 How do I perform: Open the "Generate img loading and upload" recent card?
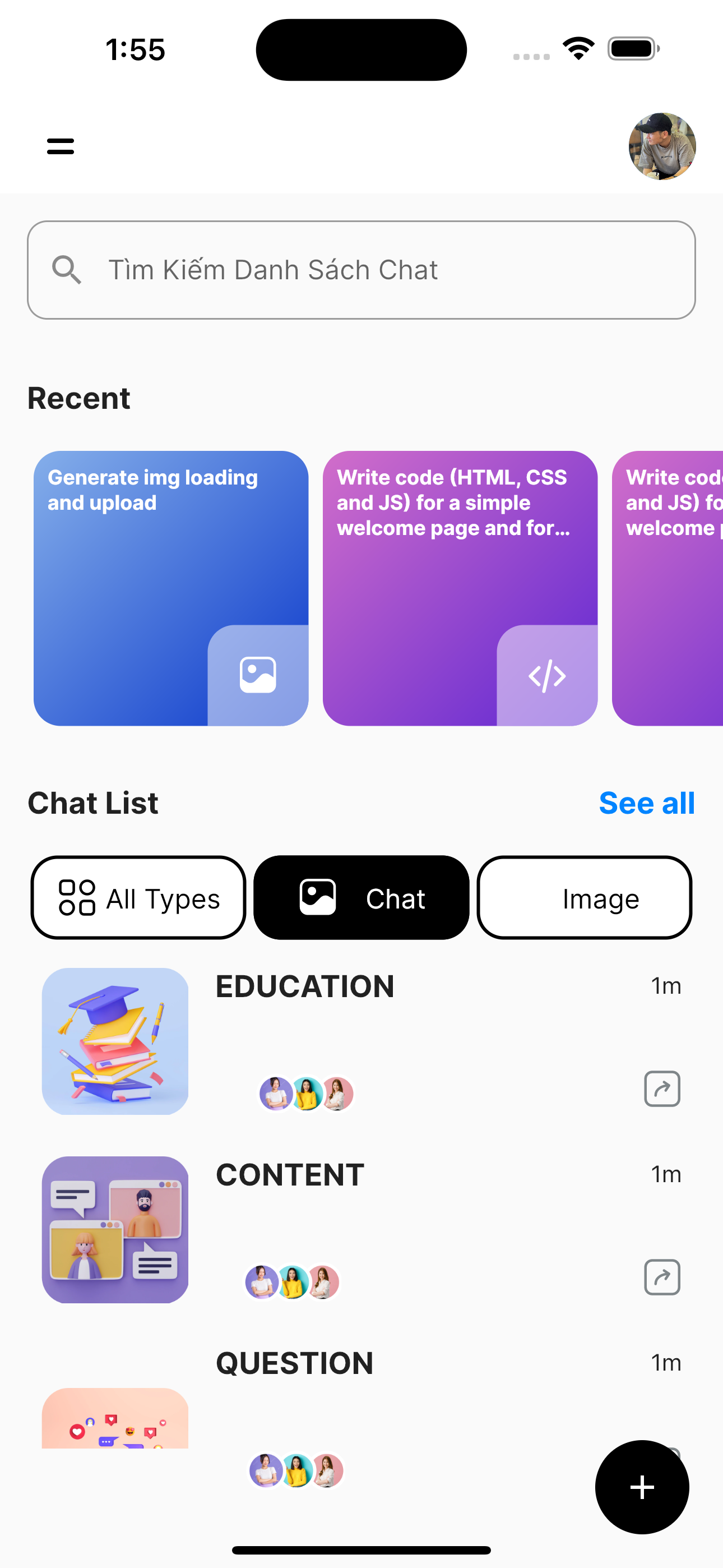(170, 587)
